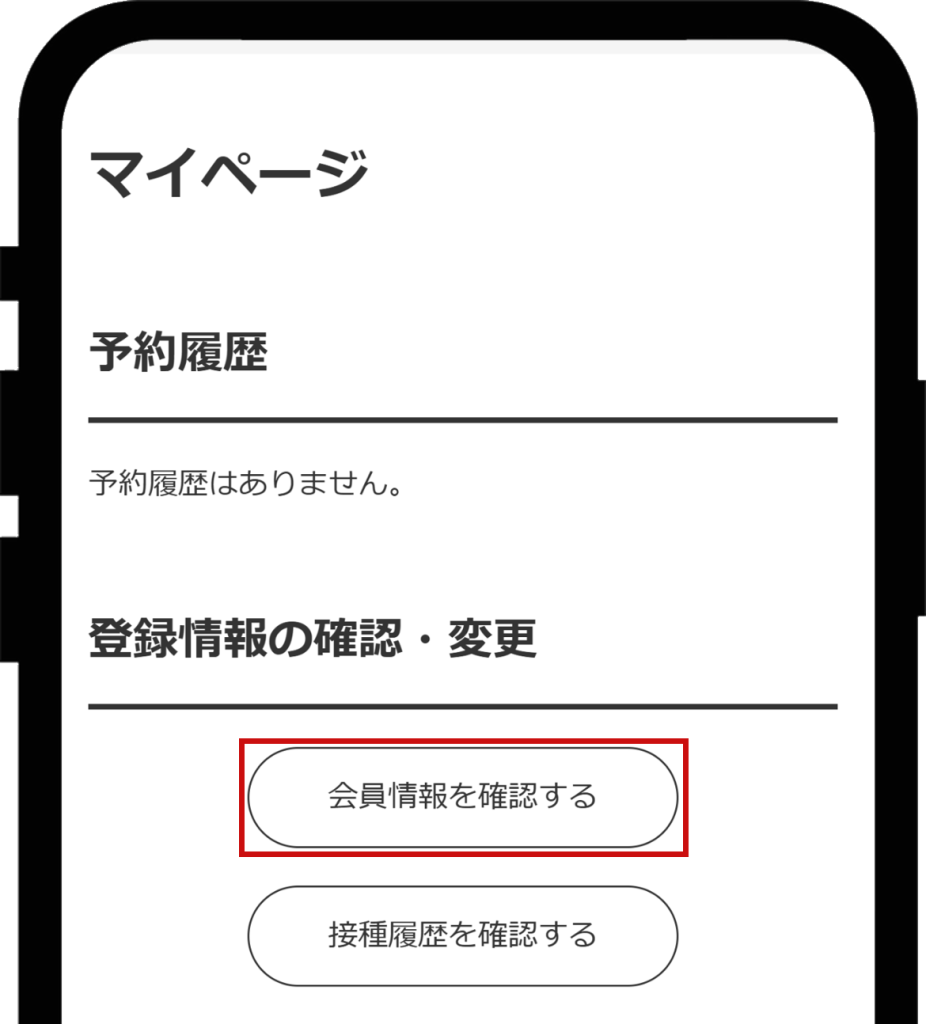
Task: Tap the 会員情報を確認する button
Action: tap(462, 797)
